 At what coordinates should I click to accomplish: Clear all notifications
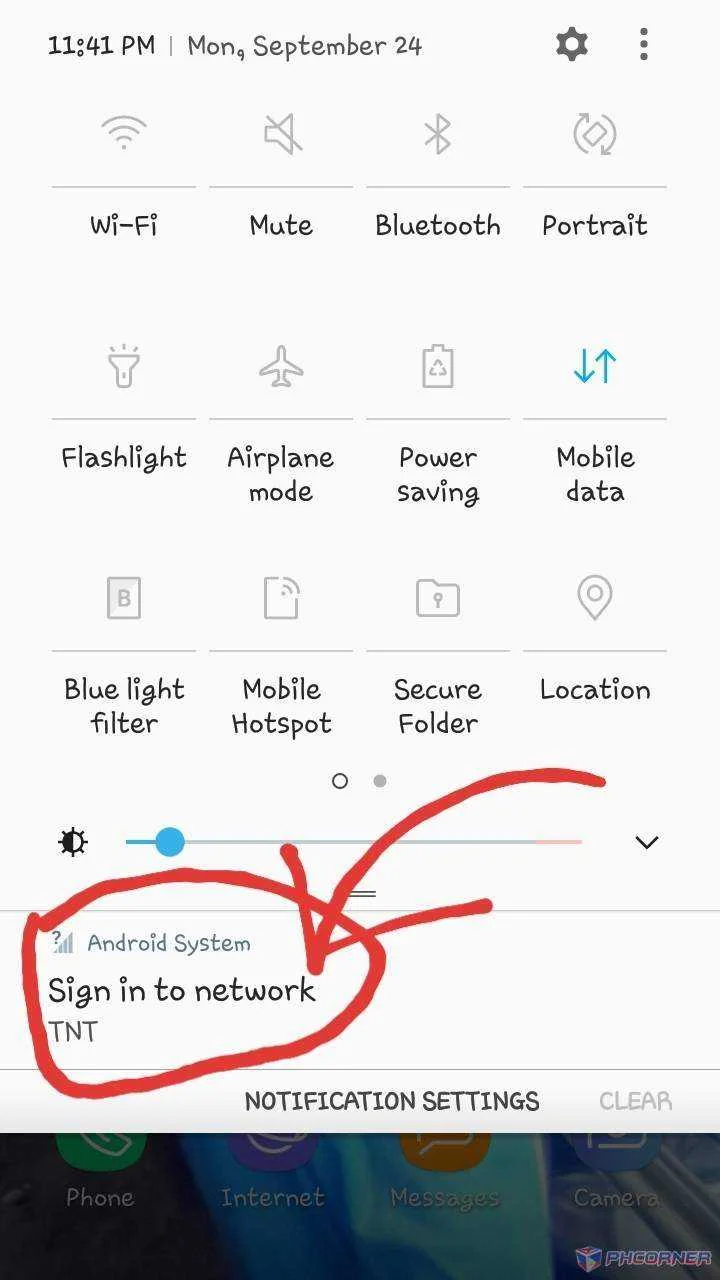(x=635, y=1101)
